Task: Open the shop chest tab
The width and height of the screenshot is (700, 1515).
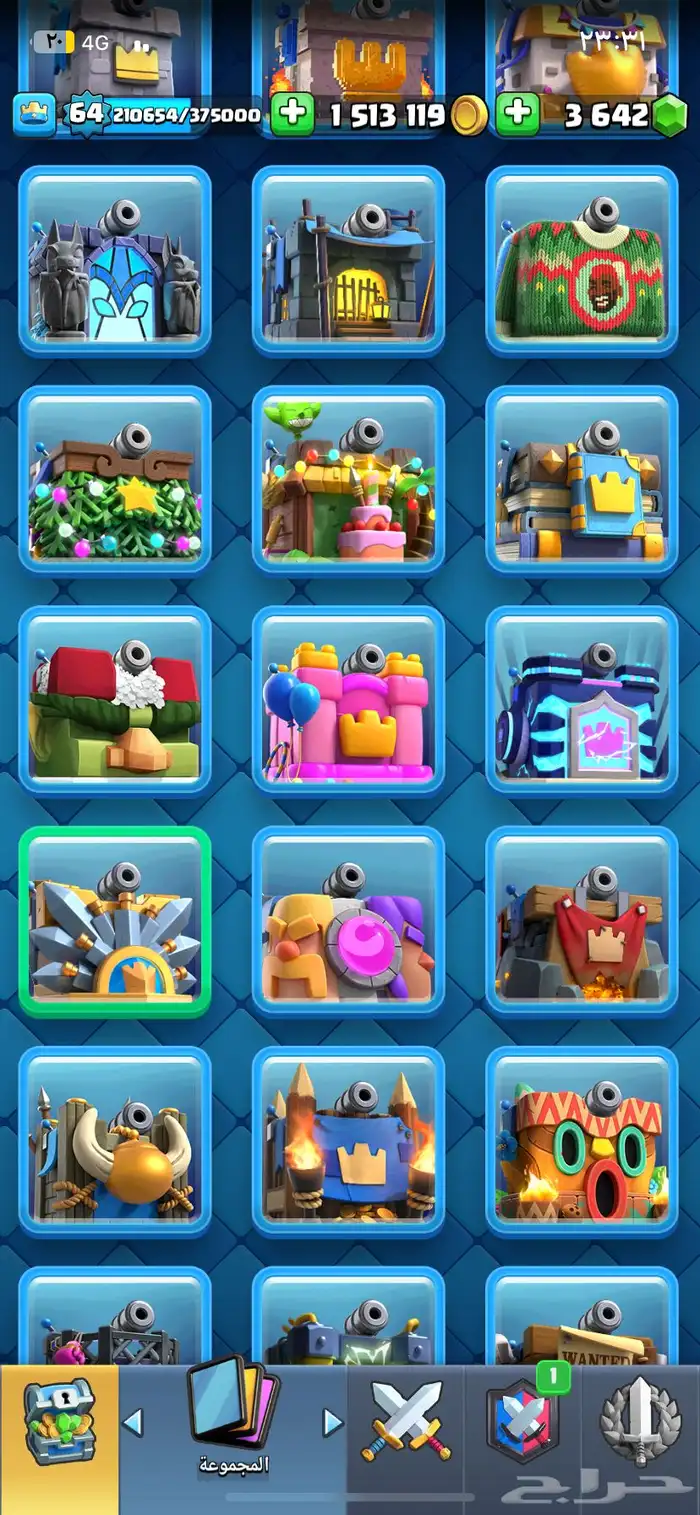Action: (58, 1420)
